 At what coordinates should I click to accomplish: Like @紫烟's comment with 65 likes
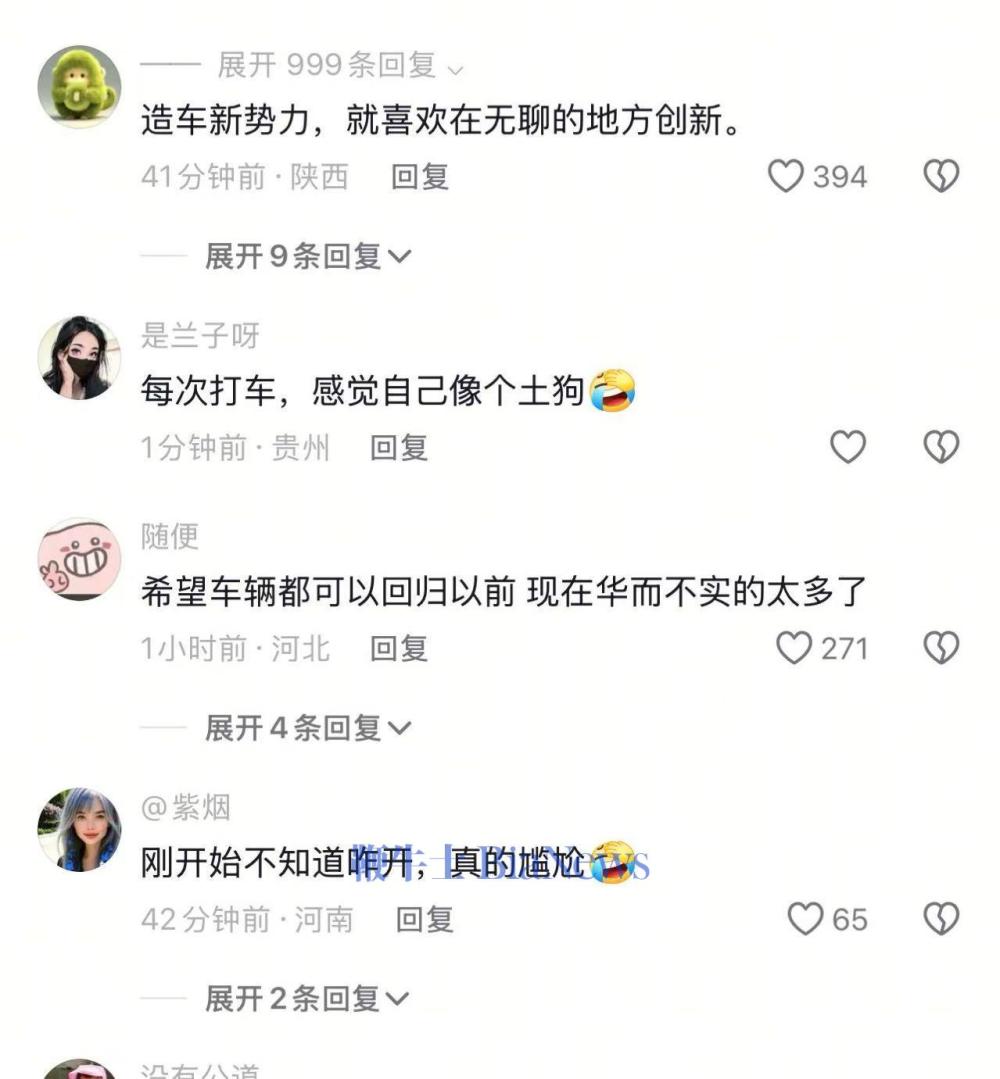[805, 919]
